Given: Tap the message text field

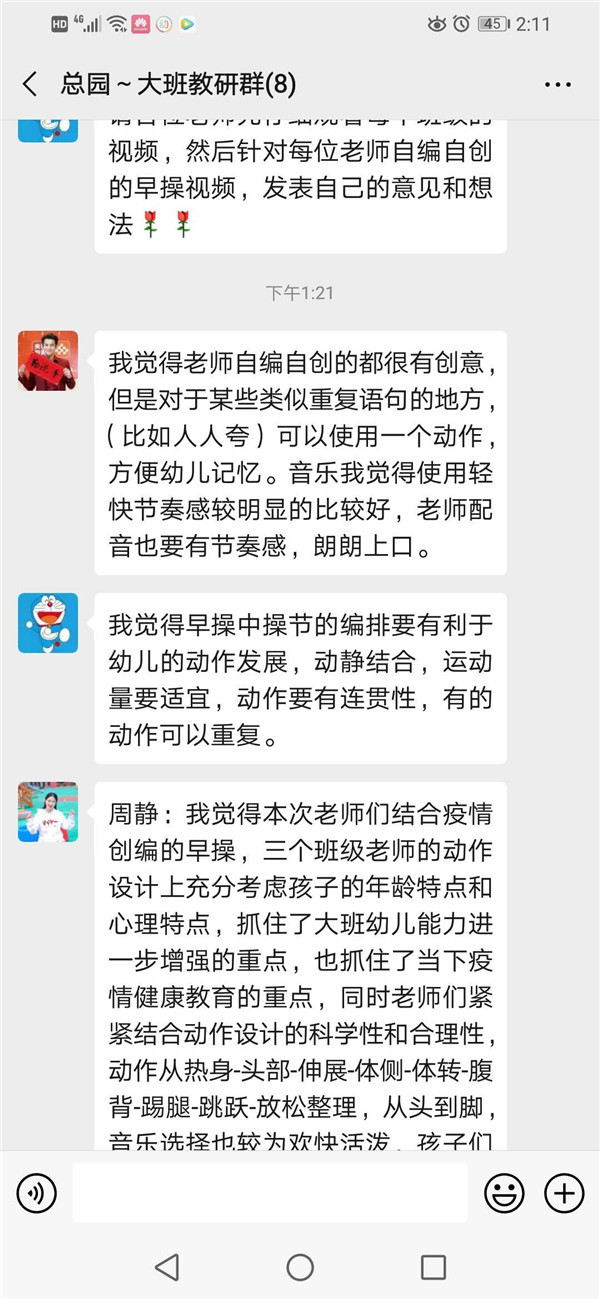Looking at the screenshot, I should click(x=270, y=1192).
